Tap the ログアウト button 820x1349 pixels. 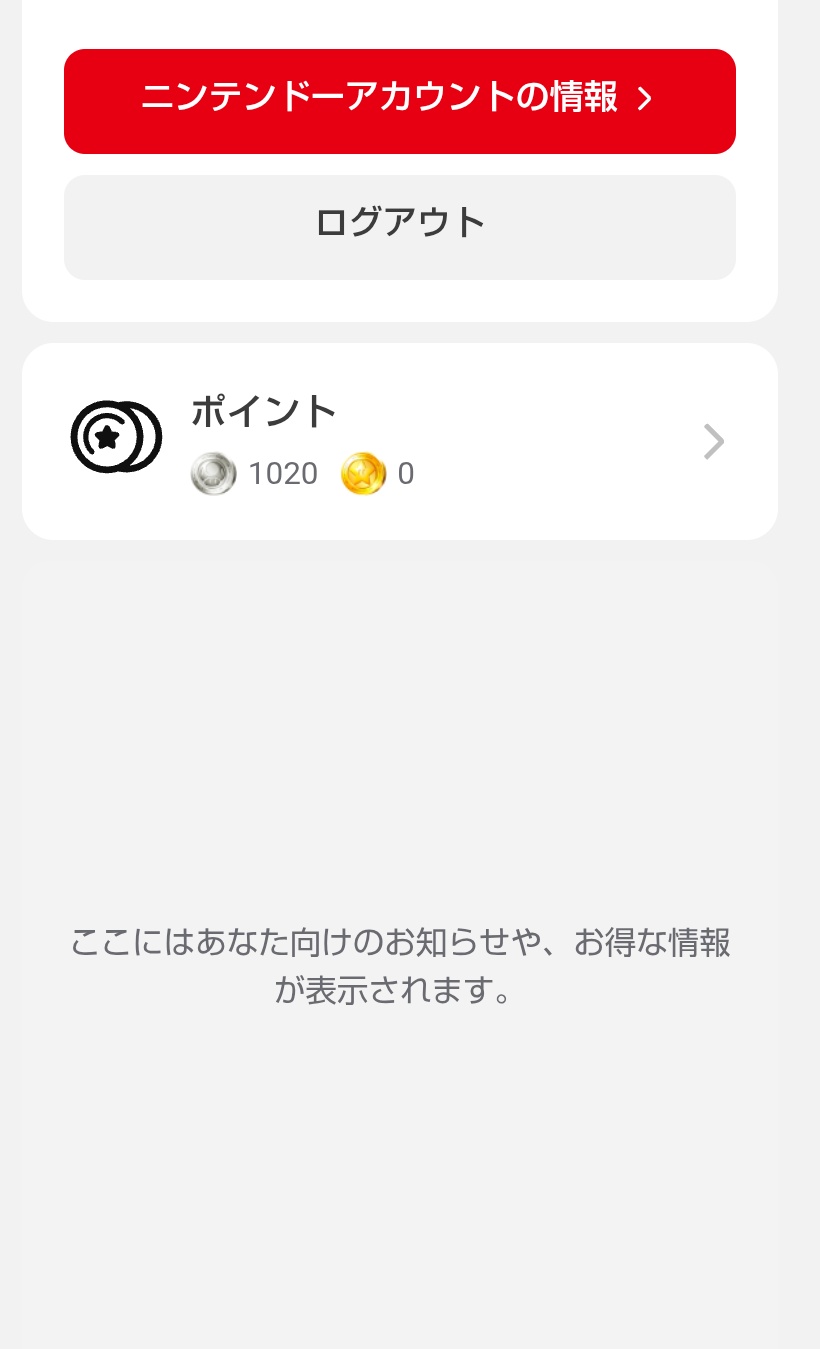(400, 227)
